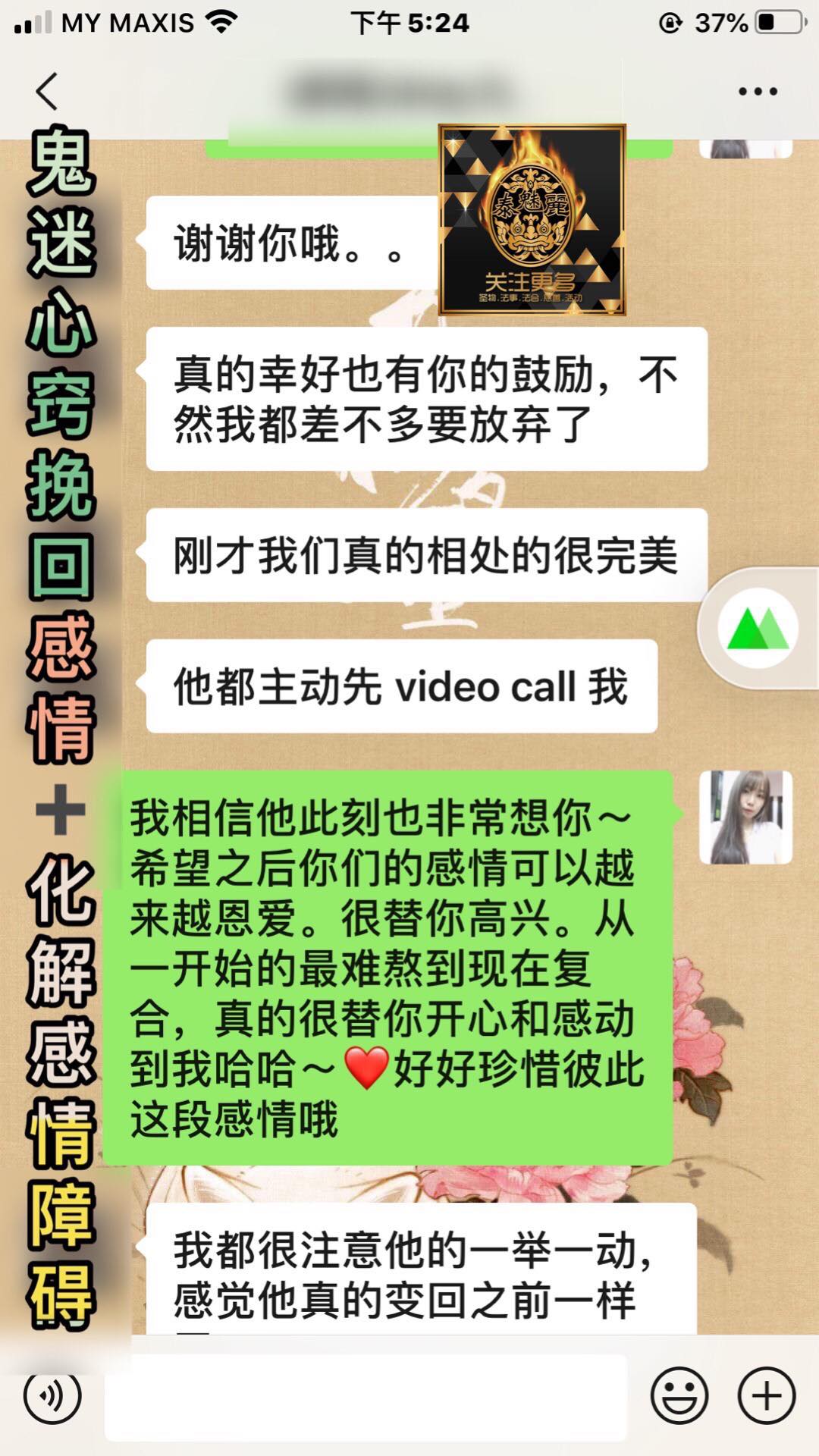
Task: Open the floating green mini-window bubble
Action: 758,628
